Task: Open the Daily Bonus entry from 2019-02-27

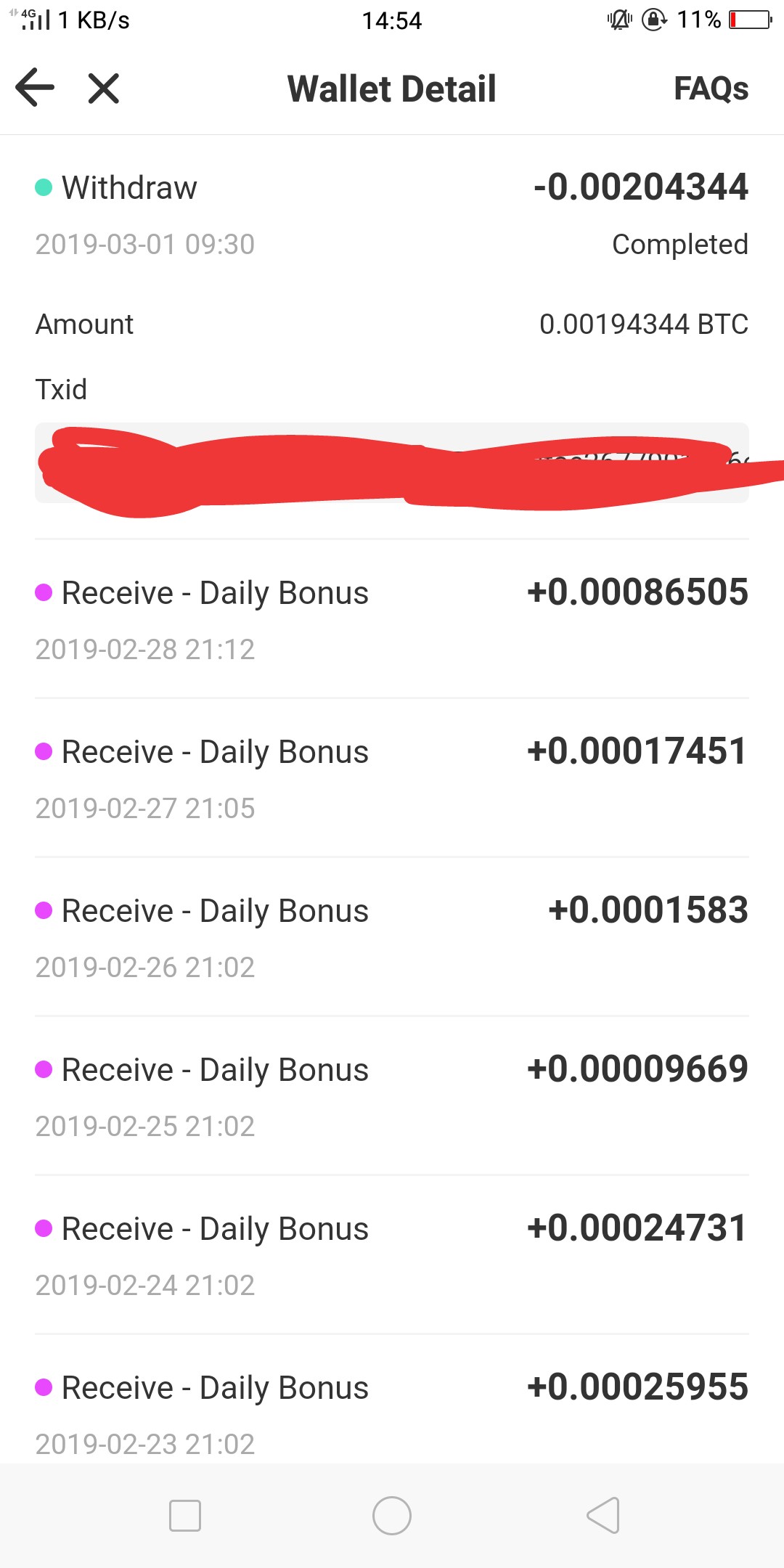Action: 392,778
